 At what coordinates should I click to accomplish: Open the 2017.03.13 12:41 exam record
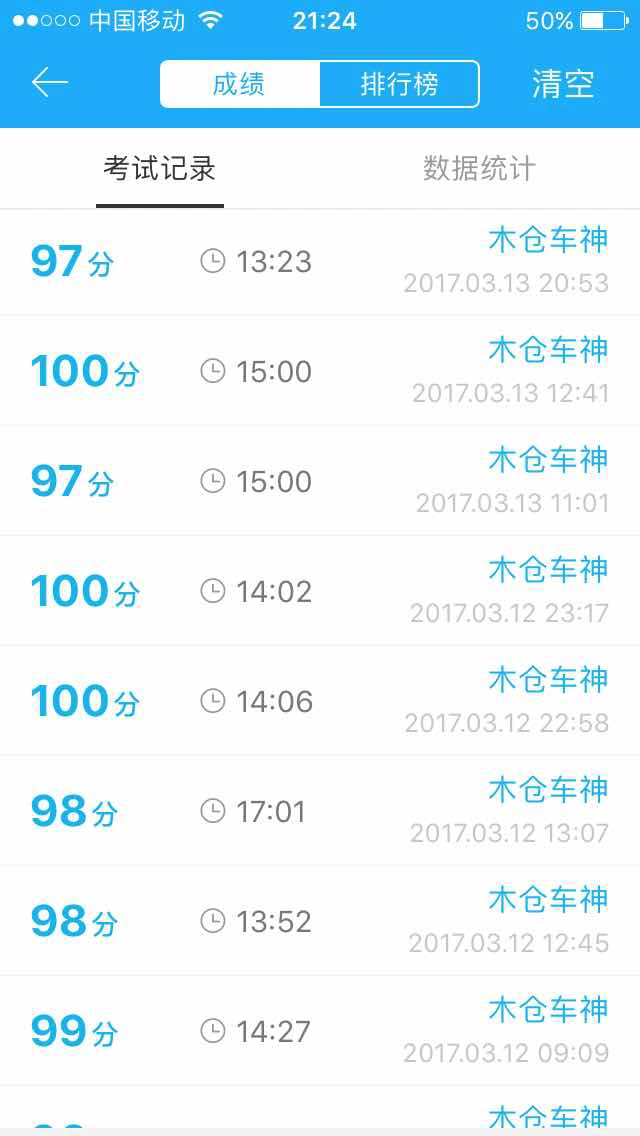point(320,371)
